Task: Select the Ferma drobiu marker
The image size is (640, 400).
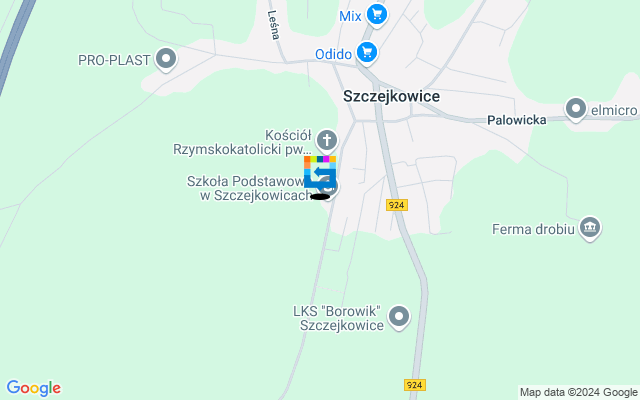Action: coord(590,228)
